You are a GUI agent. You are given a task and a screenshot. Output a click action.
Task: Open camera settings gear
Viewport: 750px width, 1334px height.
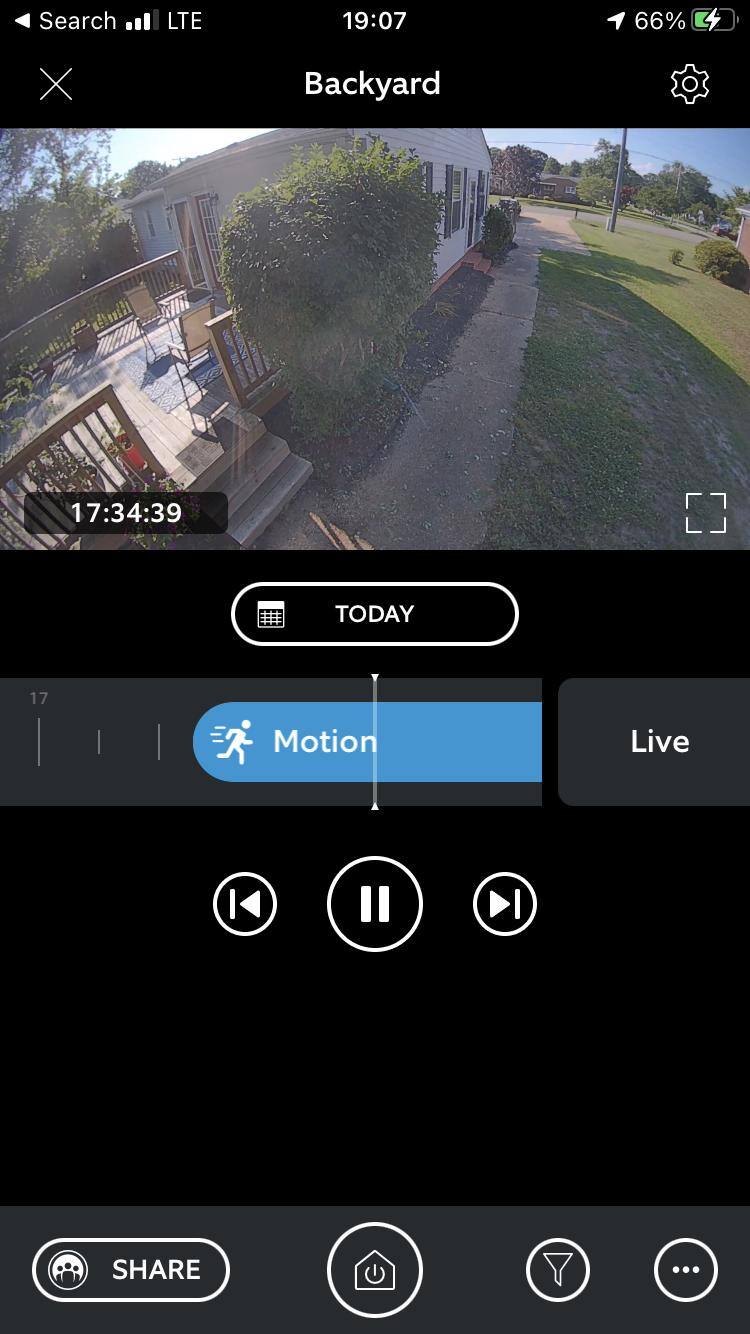pyautogui.click(x=689, y=84)
